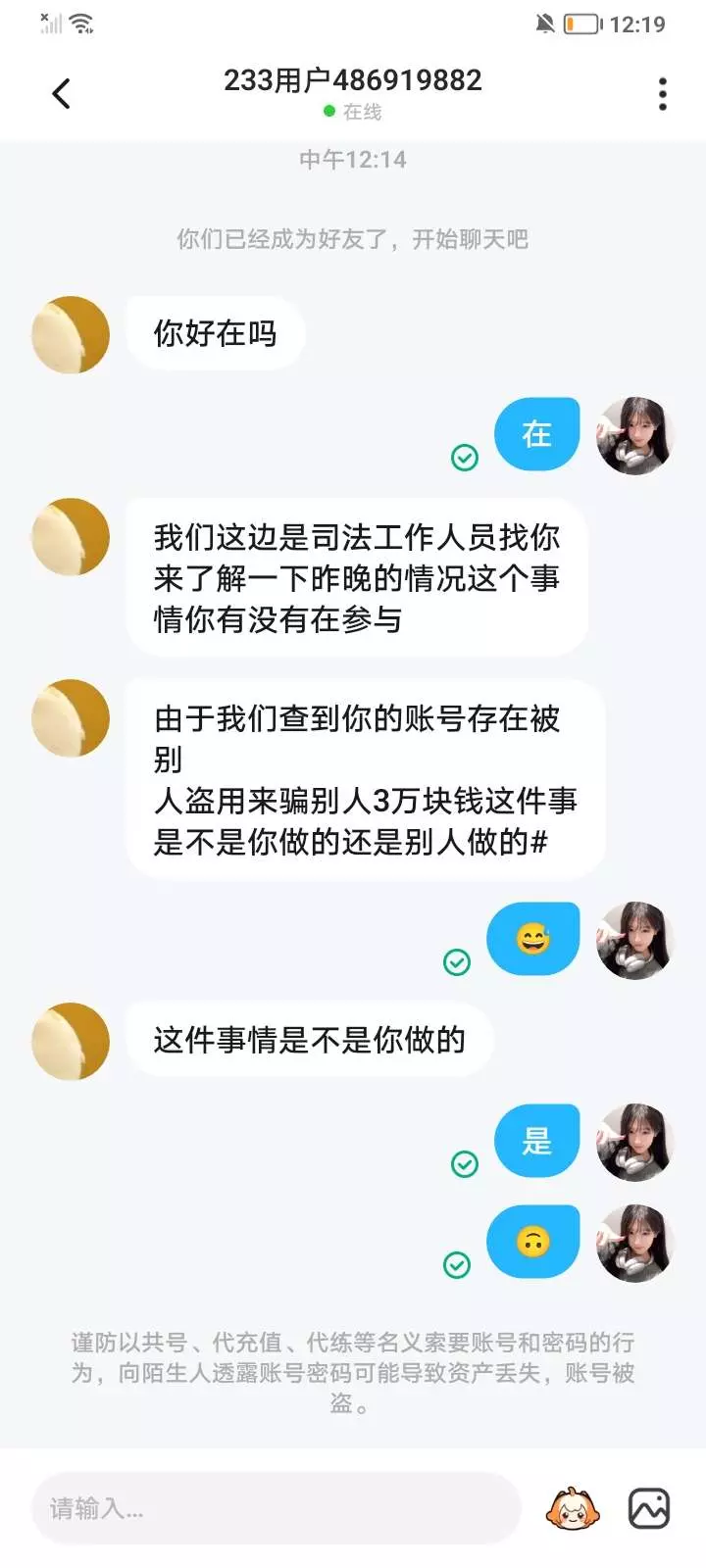
Task: Tap the message input field
Action: (x=276, y=1508)
